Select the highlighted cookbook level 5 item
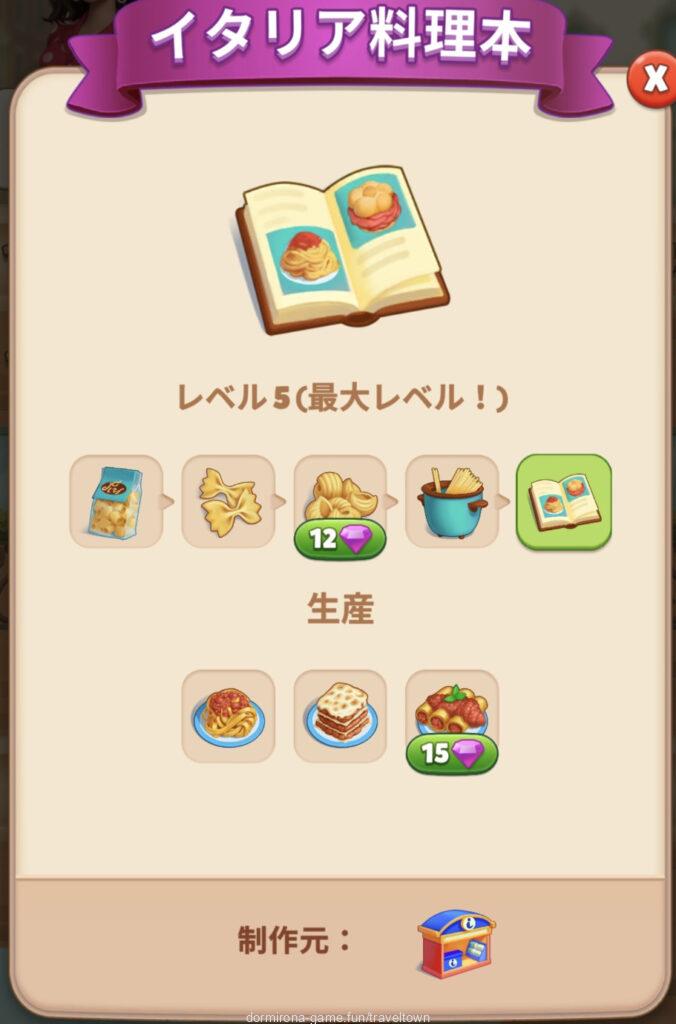The image size is (676, 1024). pyautogui.click(x=564, y=501)
